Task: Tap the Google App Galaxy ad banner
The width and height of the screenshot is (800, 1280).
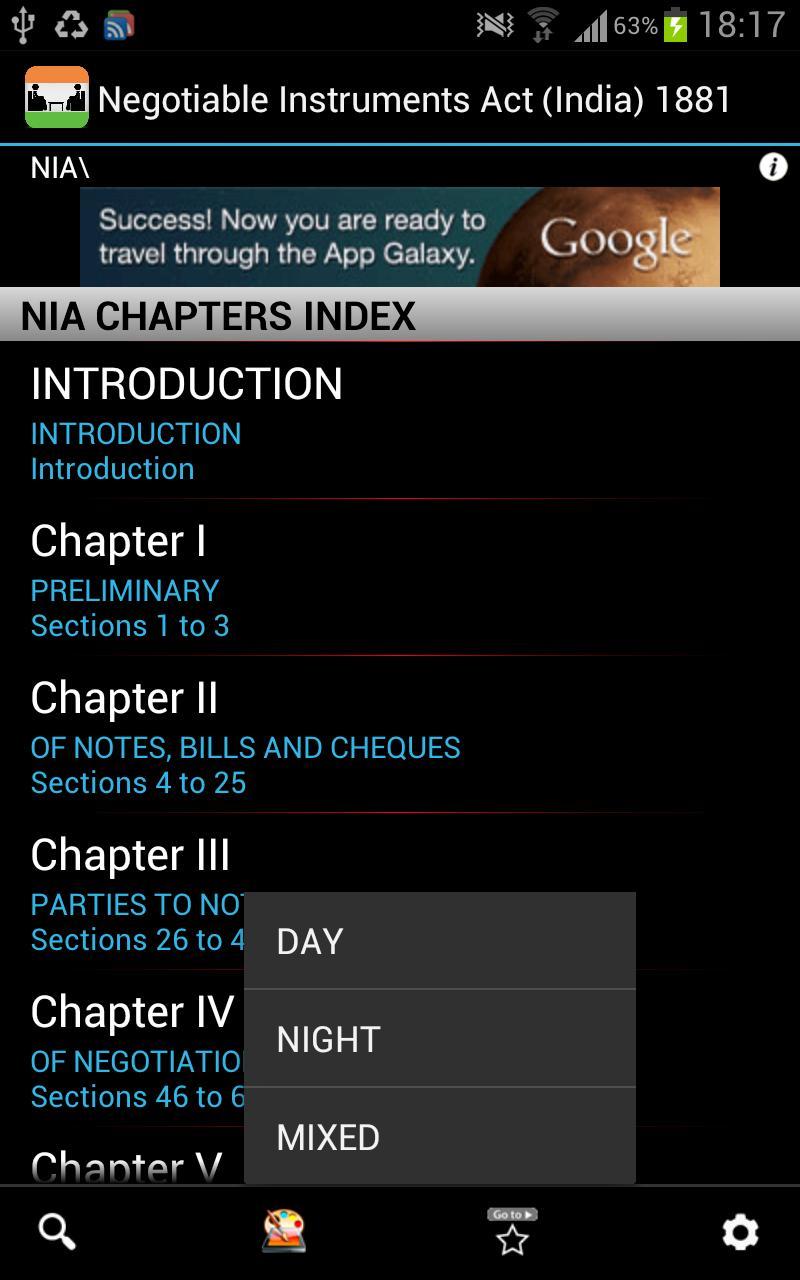Action: tap(400, 237)
